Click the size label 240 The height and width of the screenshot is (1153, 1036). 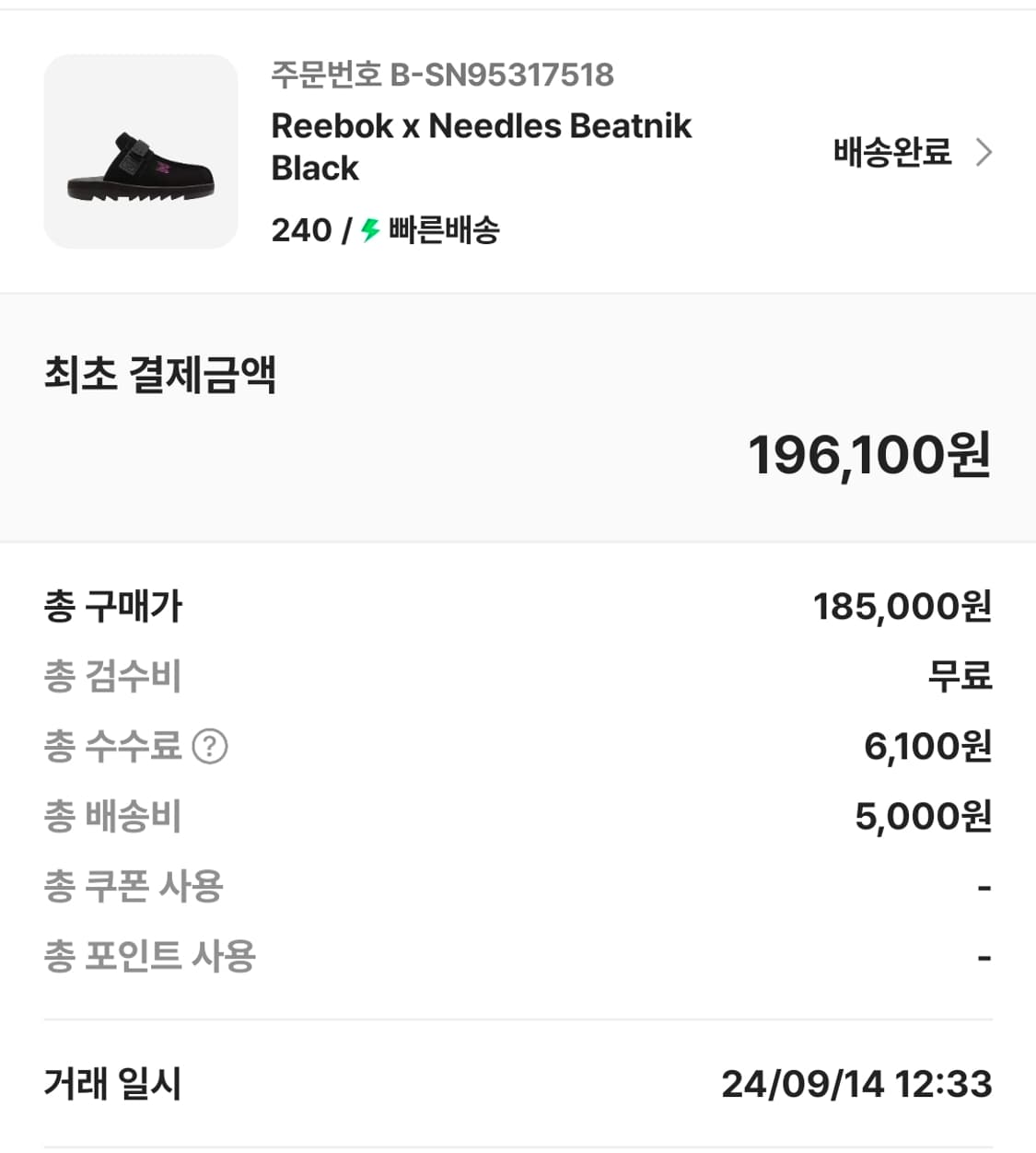click(299, 230)
